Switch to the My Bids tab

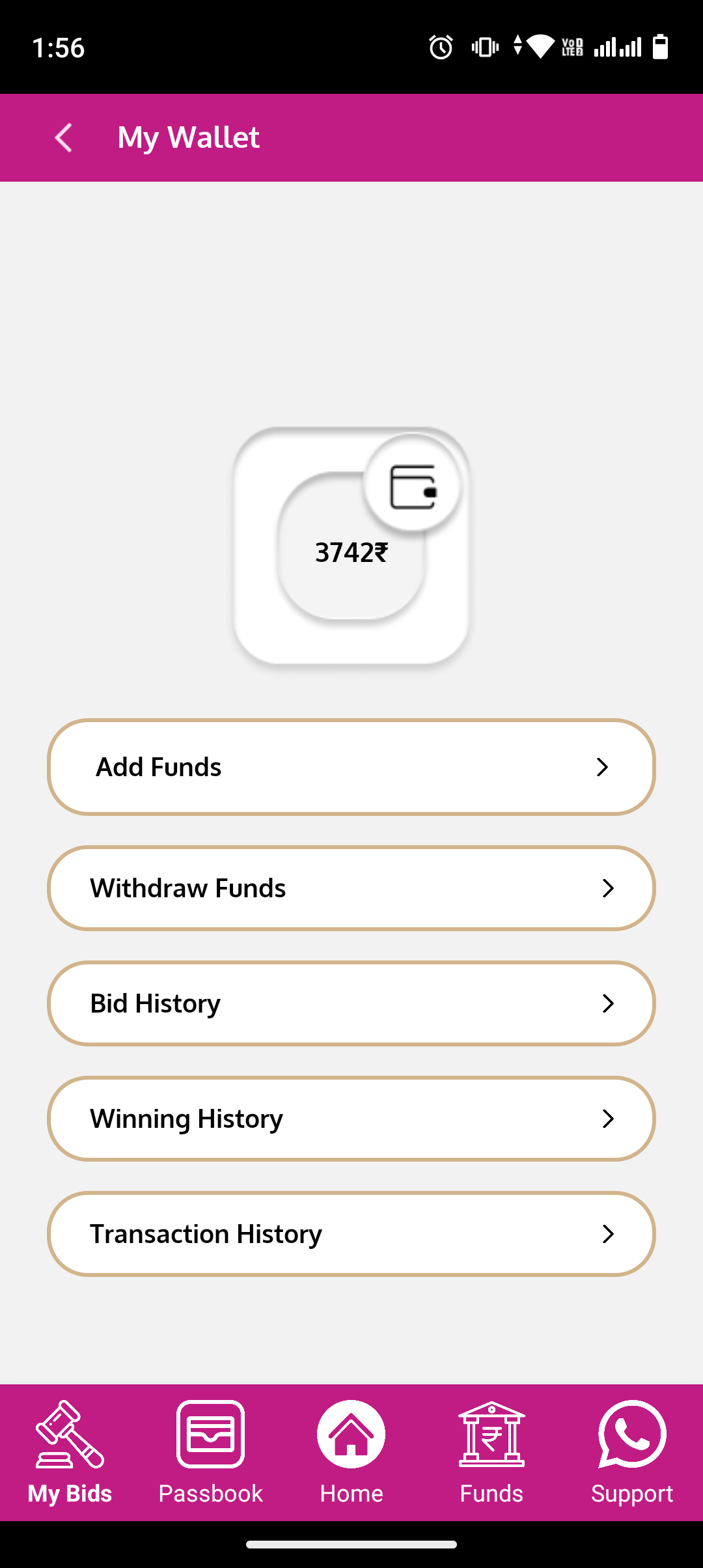point(70,1452)
